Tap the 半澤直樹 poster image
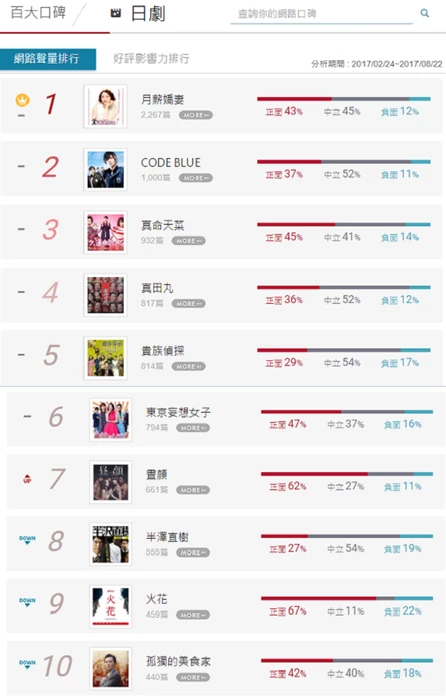 click(110, 544)
